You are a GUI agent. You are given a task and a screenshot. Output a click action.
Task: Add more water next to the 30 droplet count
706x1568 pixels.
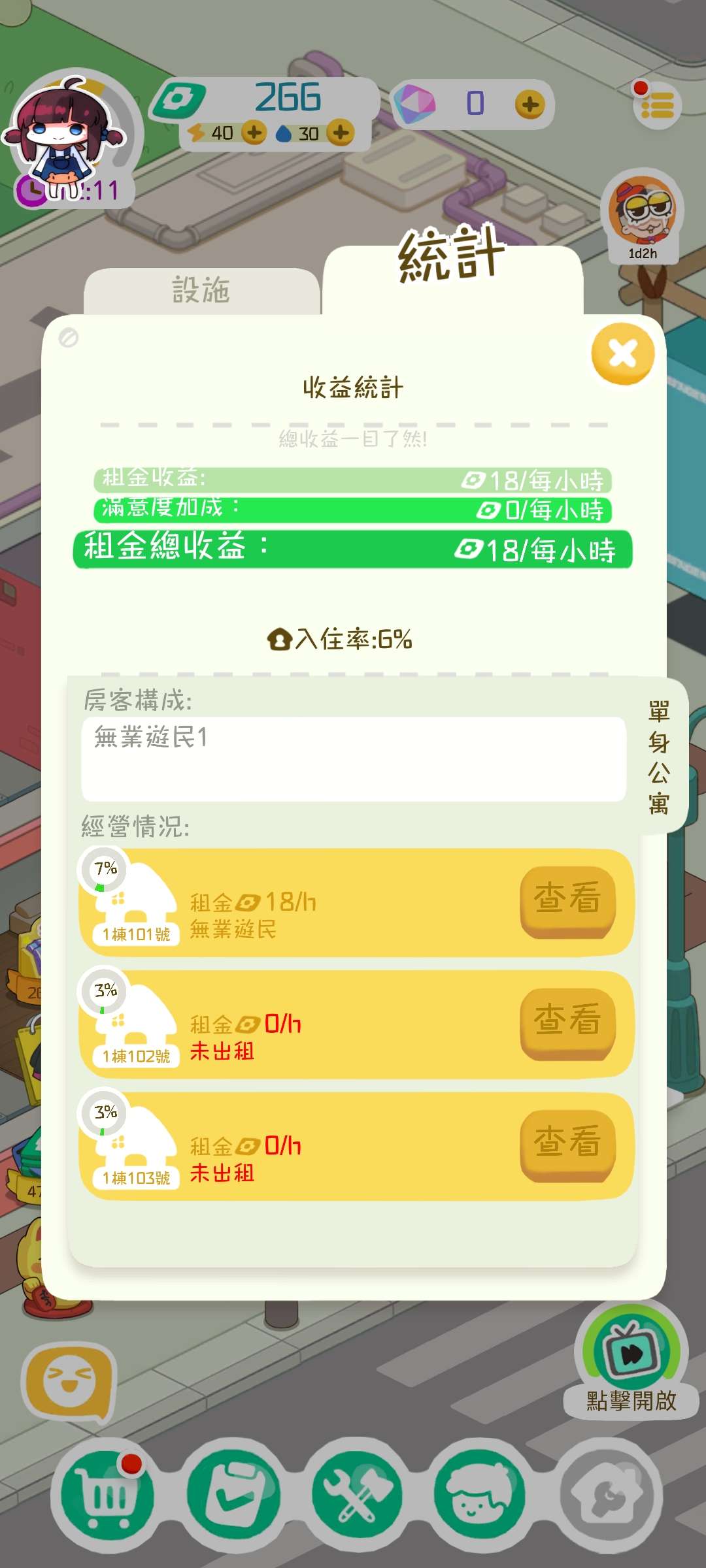[340, 133]
